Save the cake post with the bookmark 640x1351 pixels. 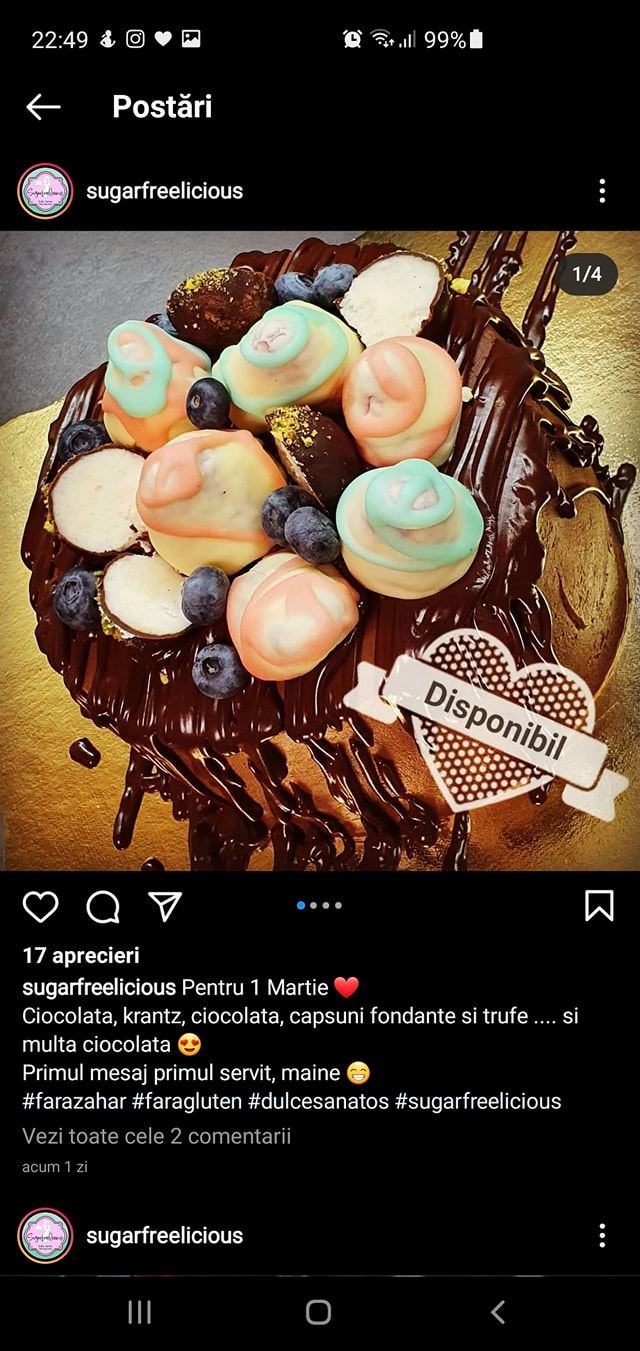tap(598, 905)
